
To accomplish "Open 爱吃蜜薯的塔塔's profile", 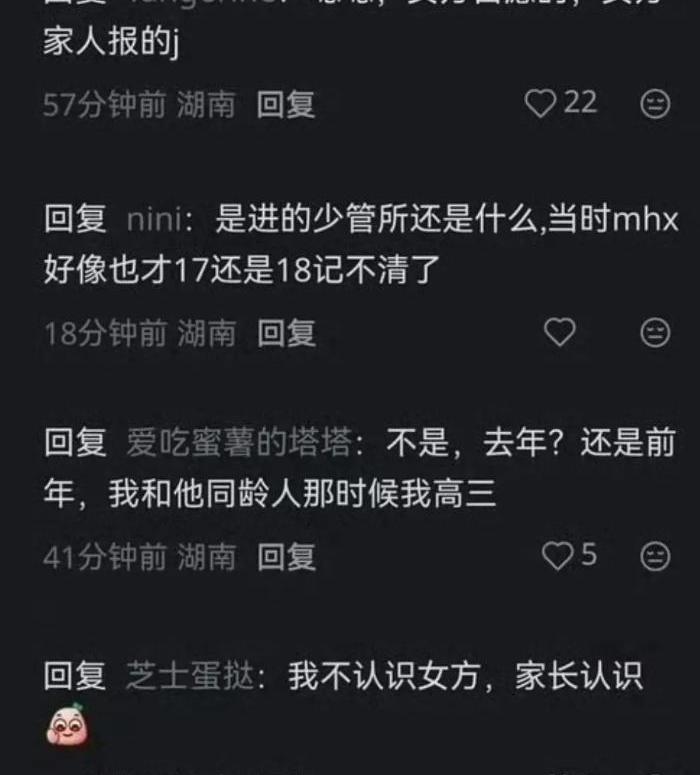I will (239, 442).
